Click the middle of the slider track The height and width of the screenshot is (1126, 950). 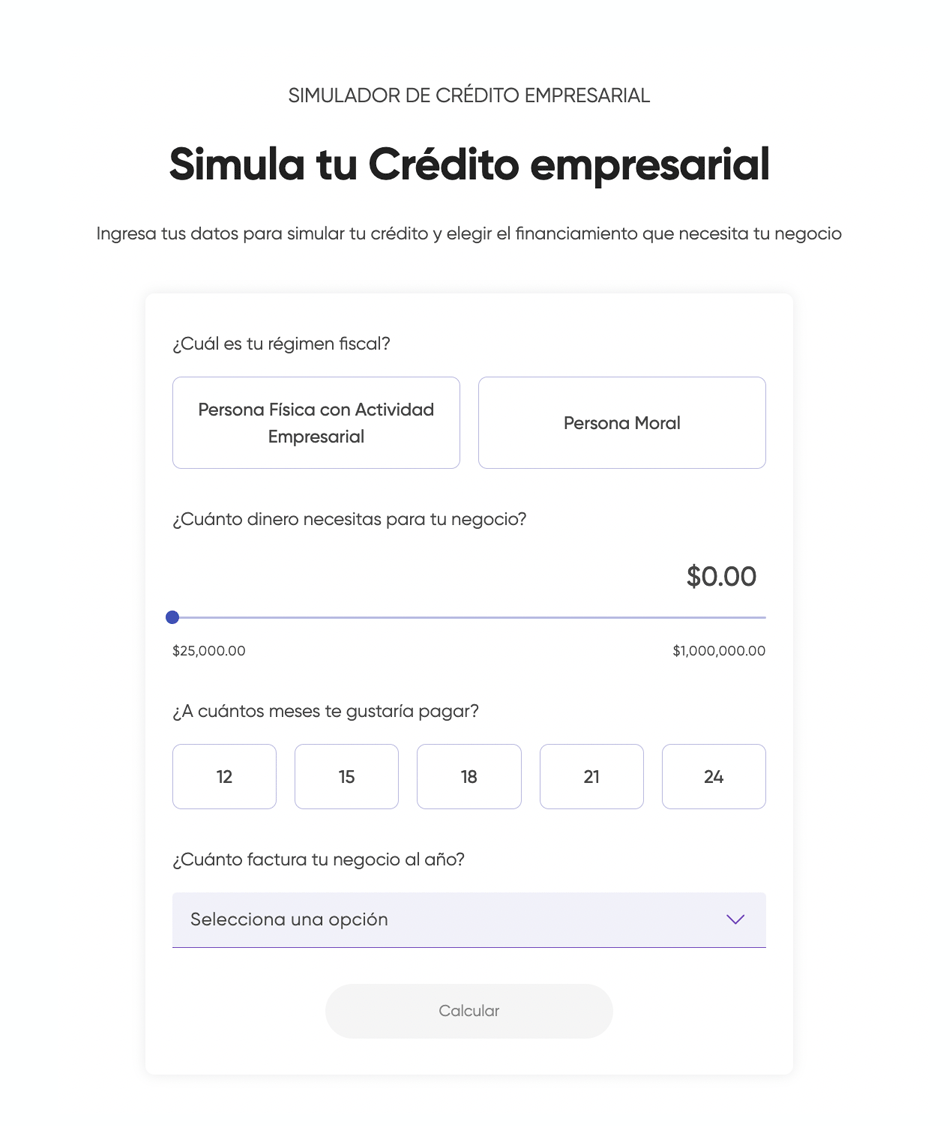click(469, 617)
